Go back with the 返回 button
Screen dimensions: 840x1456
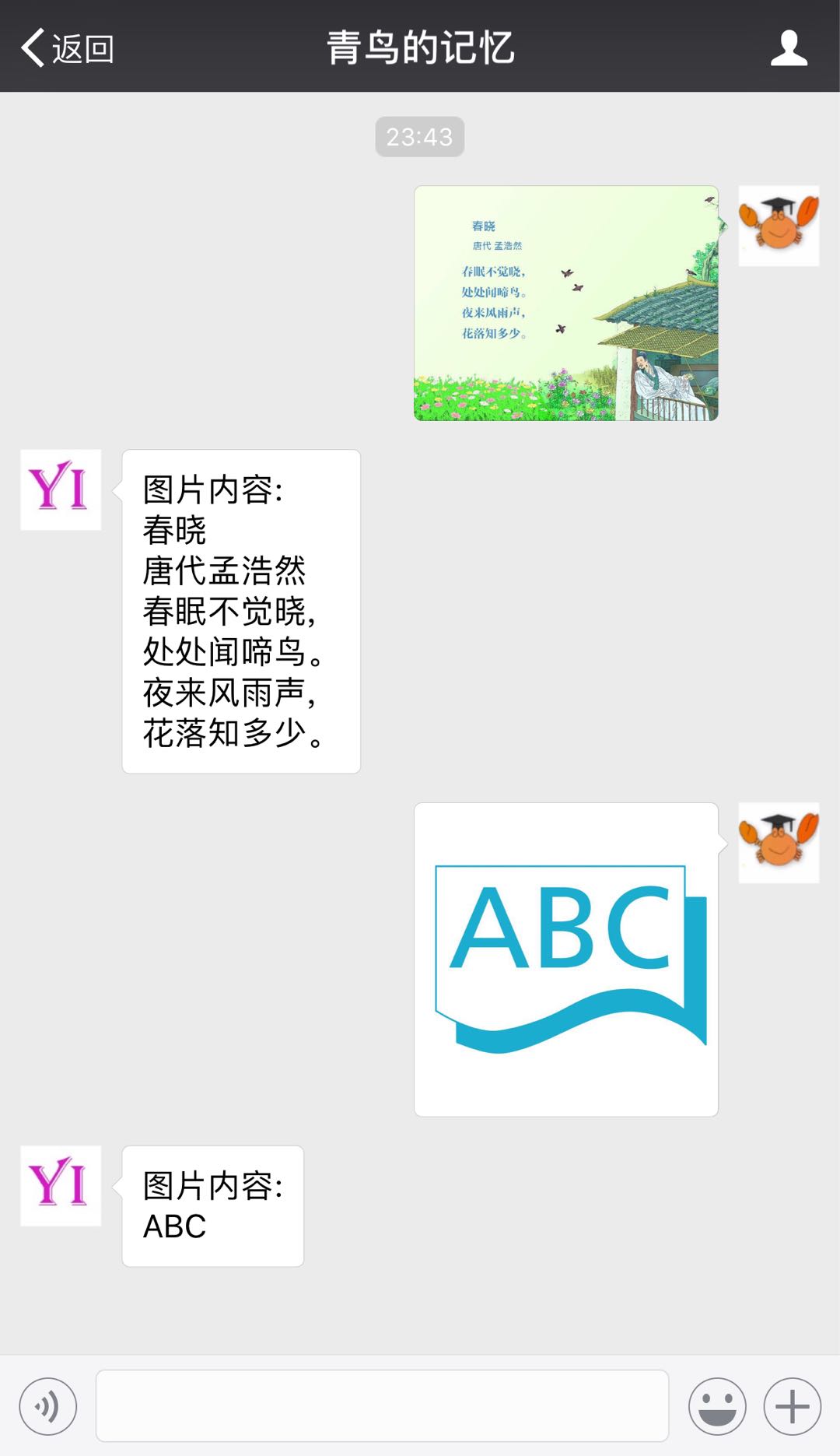point(68,48)
